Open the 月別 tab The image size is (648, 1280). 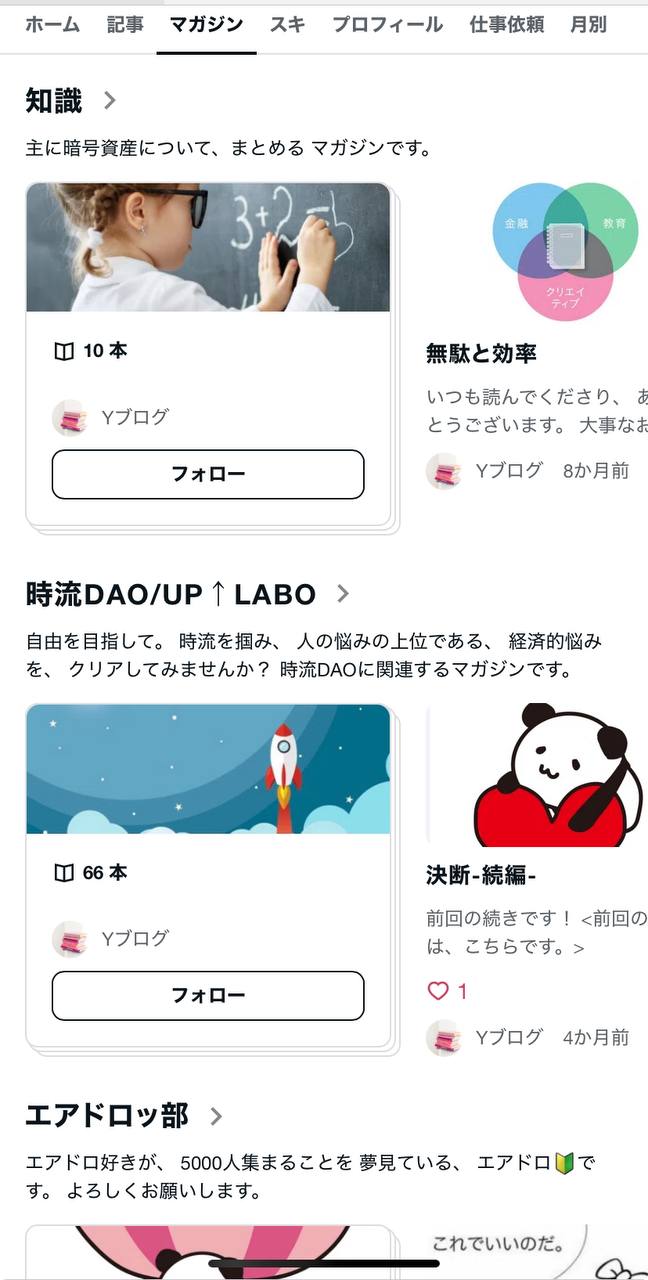click(x=588, y=25)
